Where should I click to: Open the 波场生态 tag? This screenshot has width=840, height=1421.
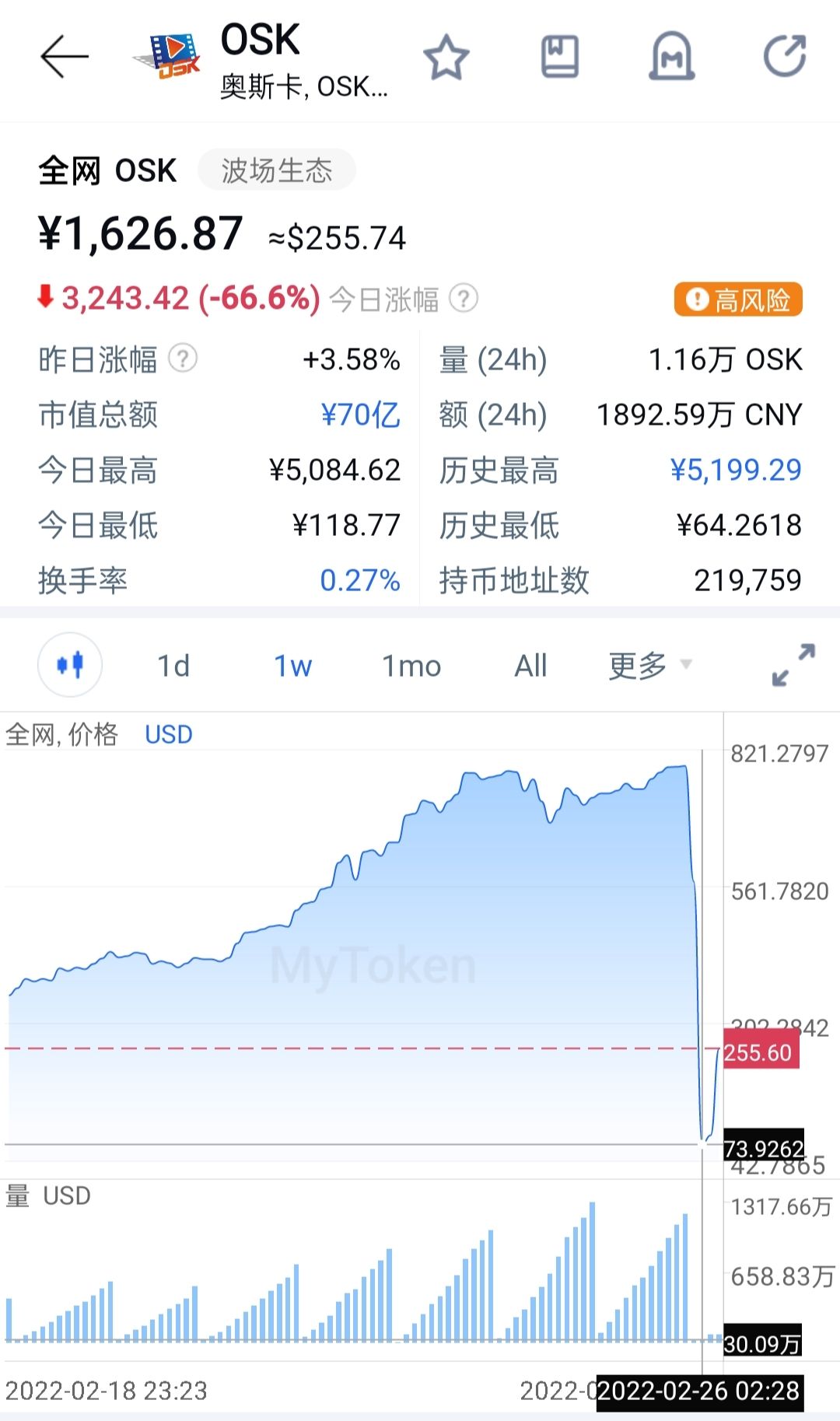coord(277,170)
